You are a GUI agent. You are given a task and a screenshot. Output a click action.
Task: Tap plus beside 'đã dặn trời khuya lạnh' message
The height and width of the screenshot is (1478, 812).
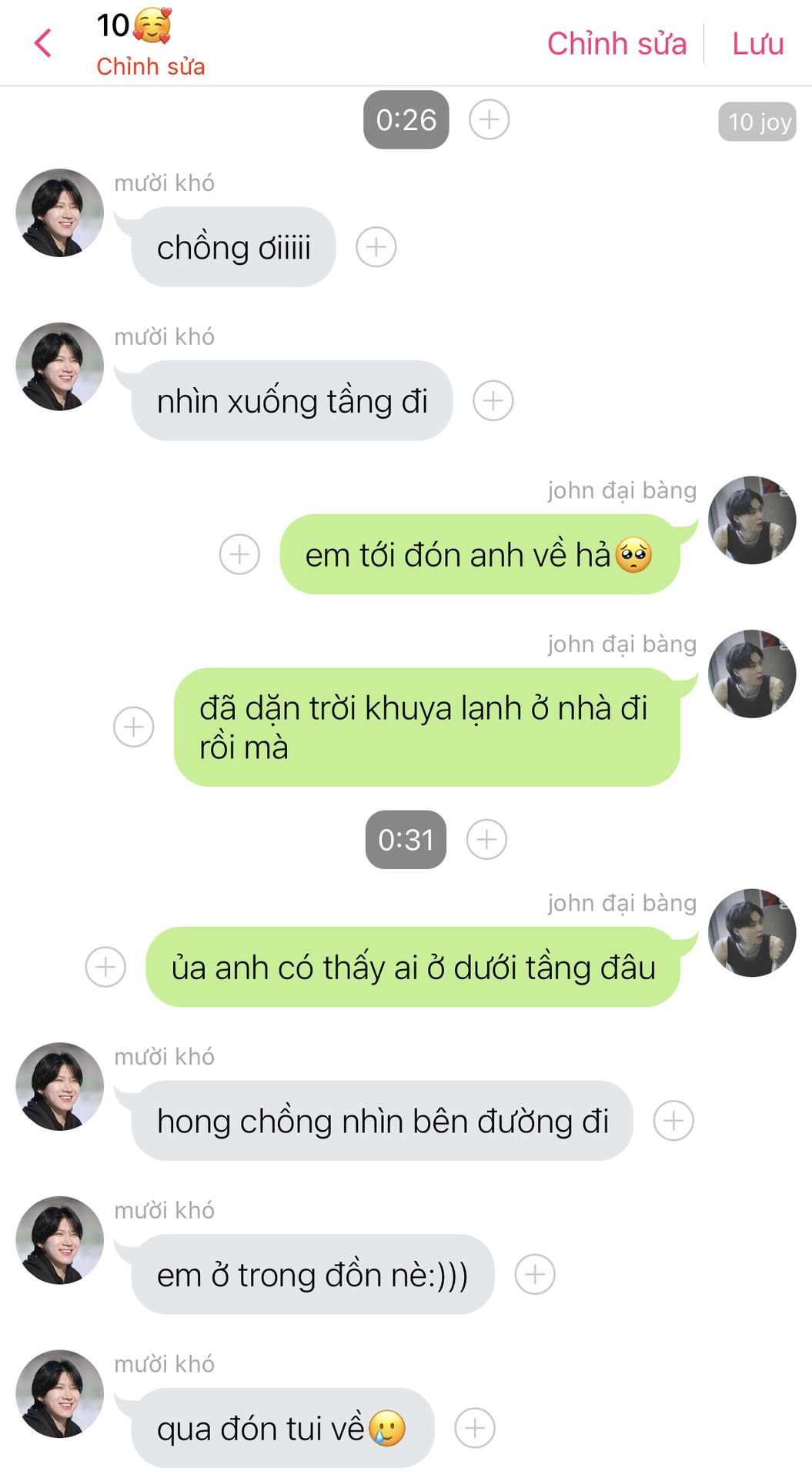coord(134,727)
